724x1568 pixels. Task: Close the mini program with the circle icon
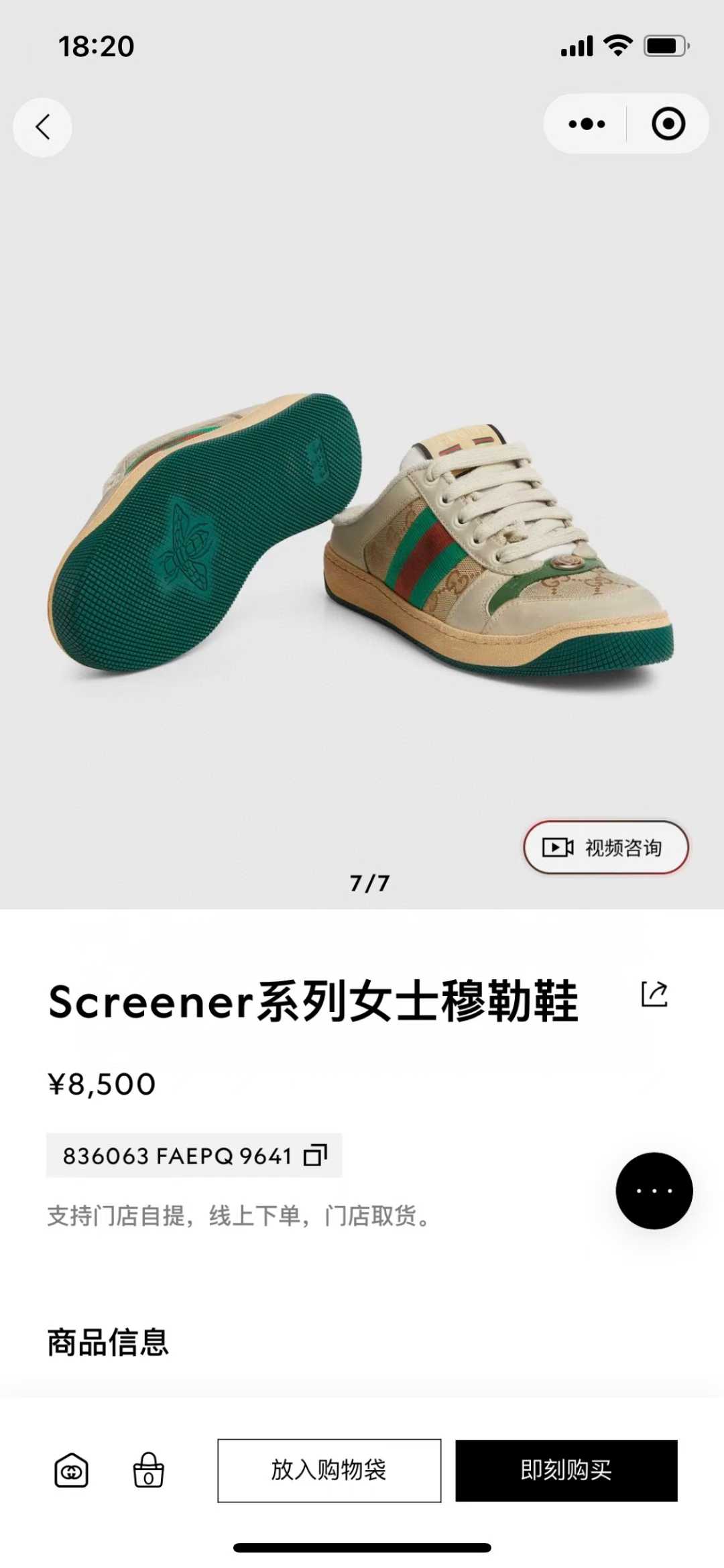click(668, 124)
